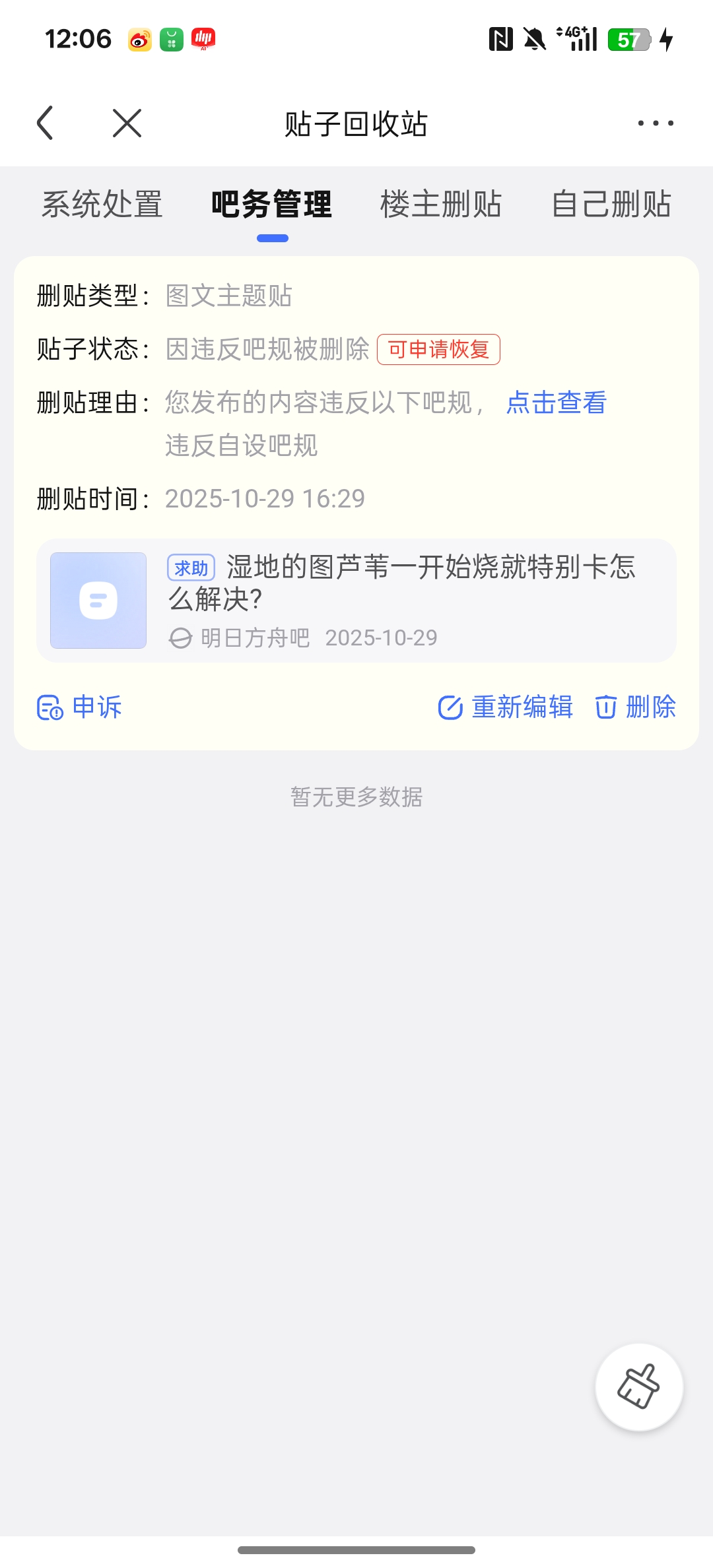This screenshot has width=713, height=1568.
Task: Switch to the 楼主删贴 tab
Action: click(441, 204)
